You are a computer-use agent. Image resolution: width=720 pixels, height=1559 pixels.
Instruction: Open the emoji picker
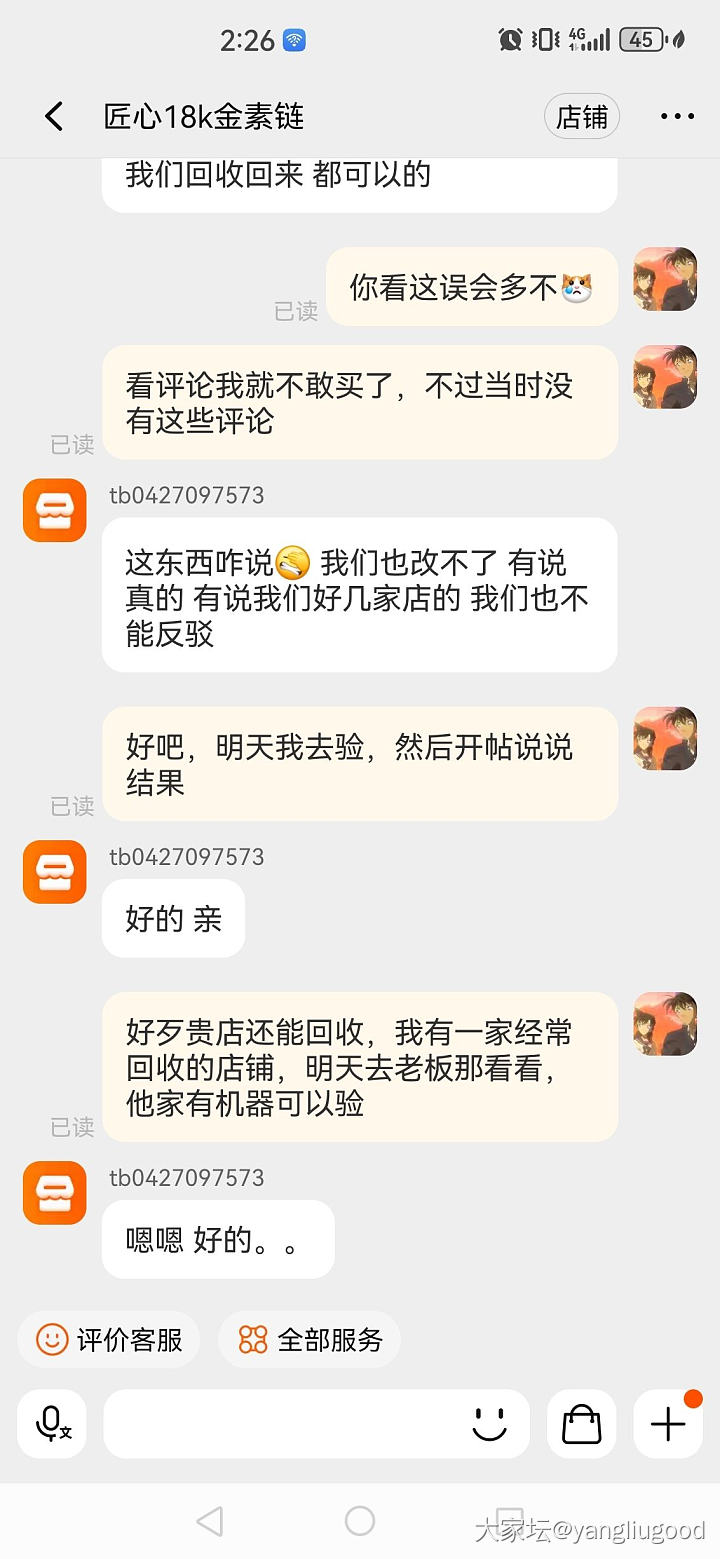[489, 1423]
